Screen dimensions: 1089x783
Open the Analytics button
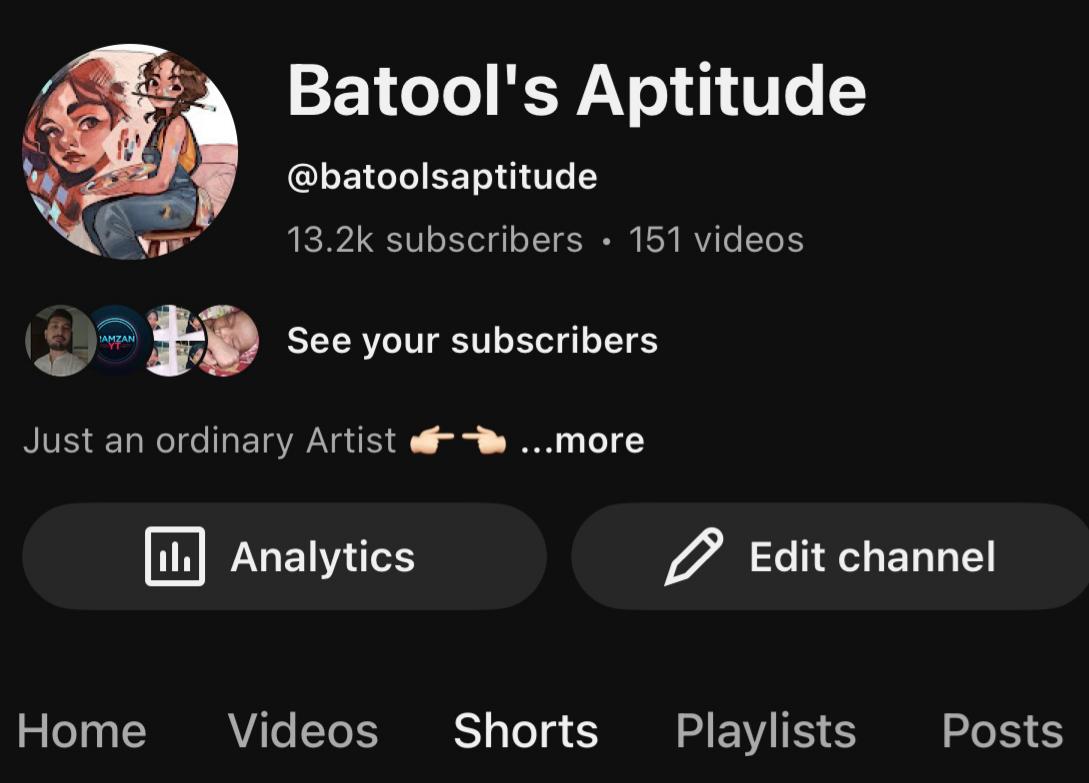284,557
